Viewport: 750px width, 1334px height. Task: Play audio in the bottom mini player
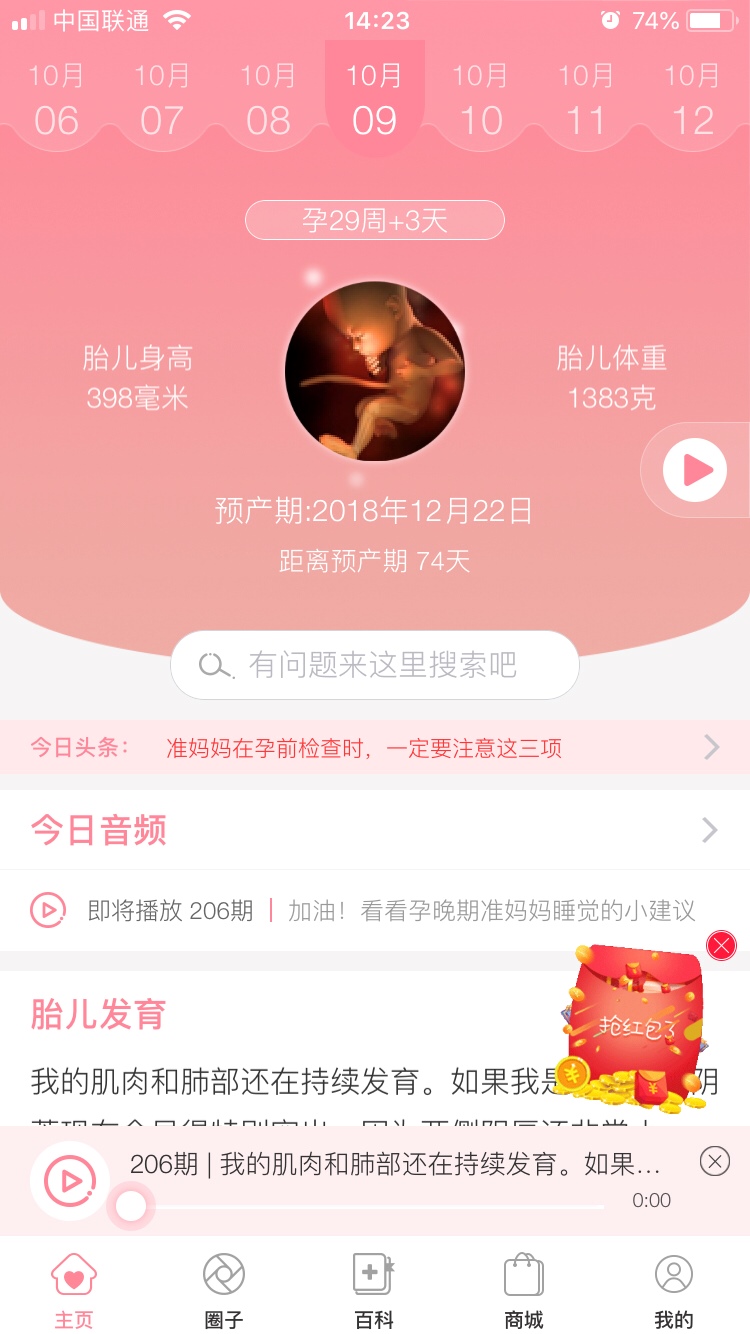pos(70,1182)
